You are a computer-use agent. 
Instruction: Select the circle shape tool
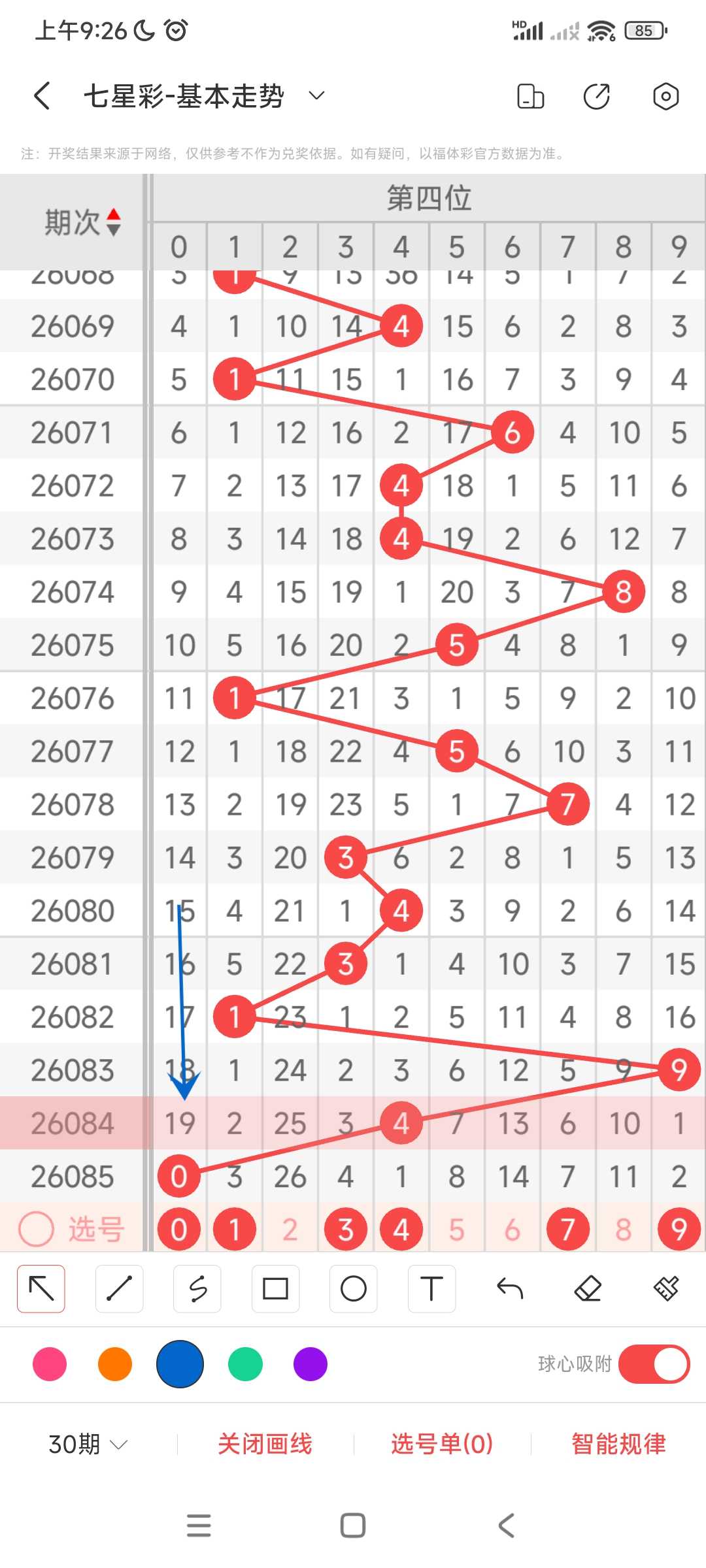(x=354, y=1288)
